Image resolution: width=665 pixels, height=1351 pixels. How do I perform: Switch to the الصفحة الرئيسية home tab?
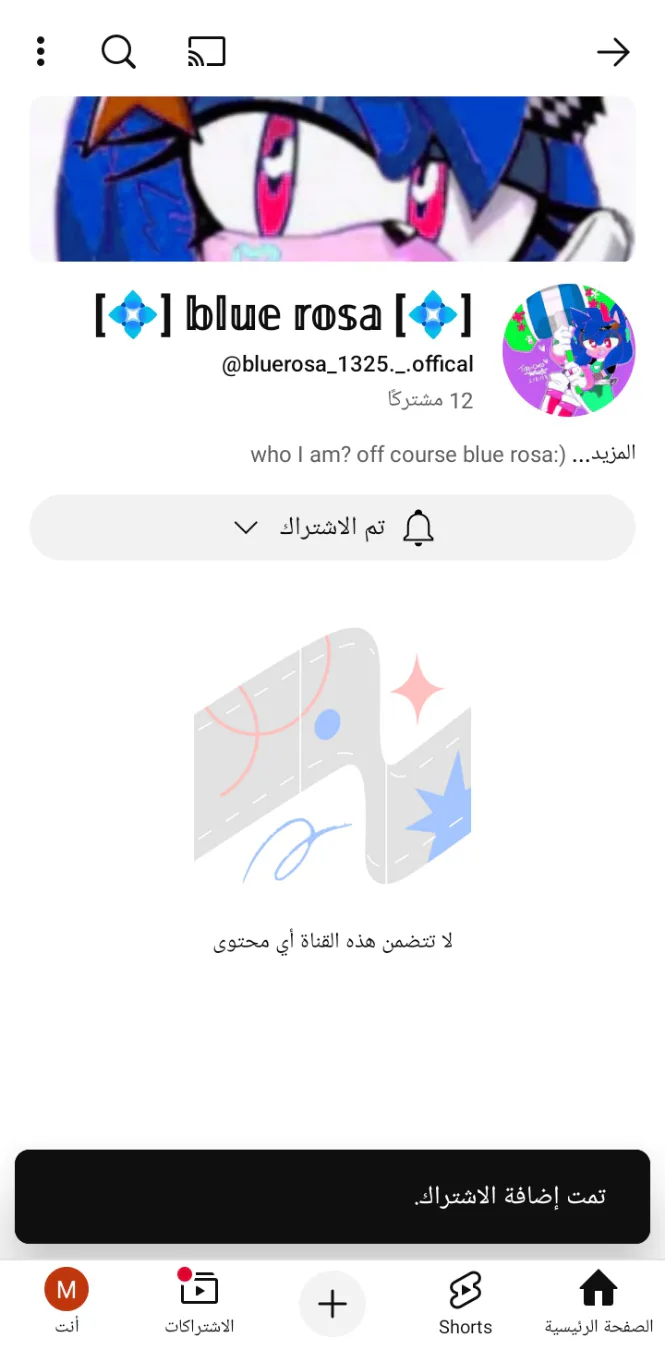click(x=598, y=1303)
